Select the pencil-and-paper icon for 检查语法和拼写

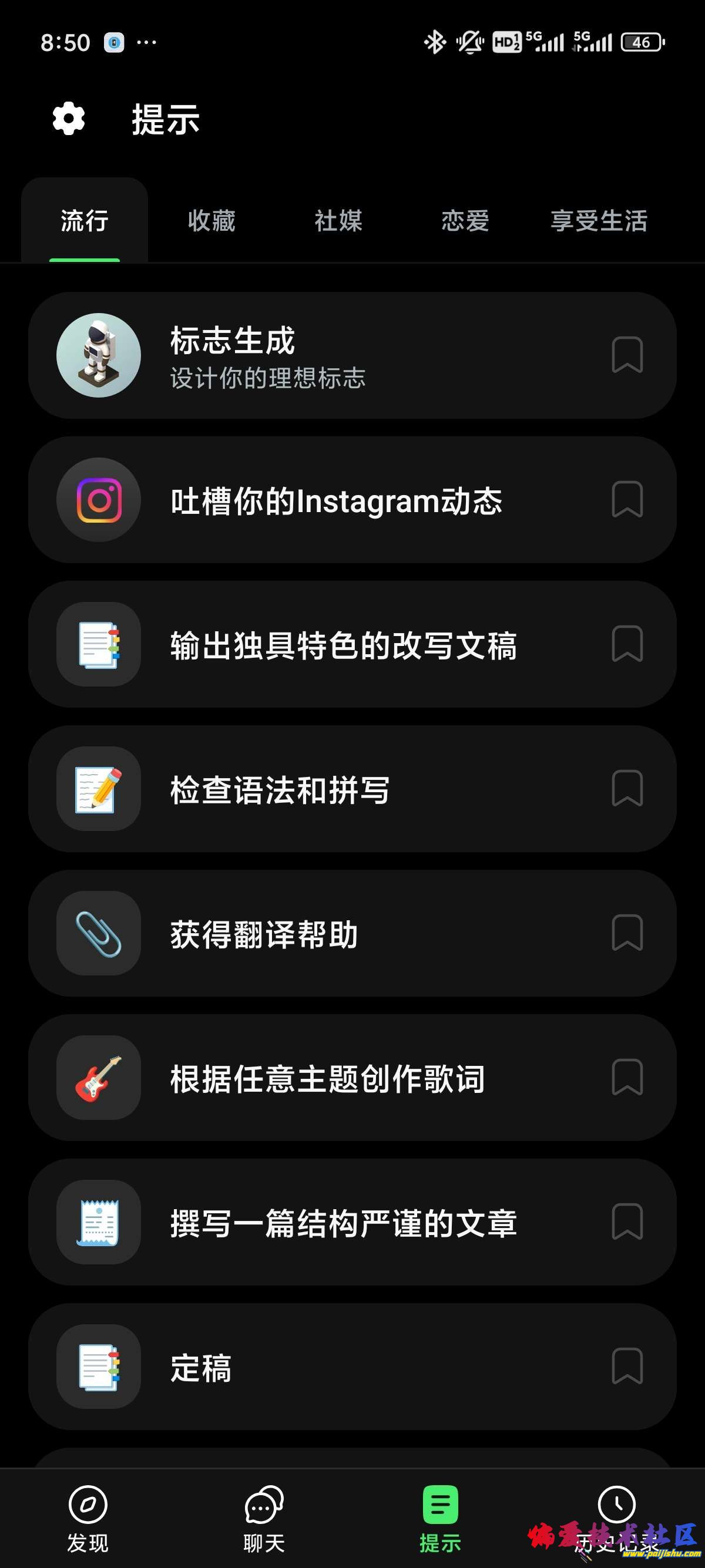coord(98,789)
